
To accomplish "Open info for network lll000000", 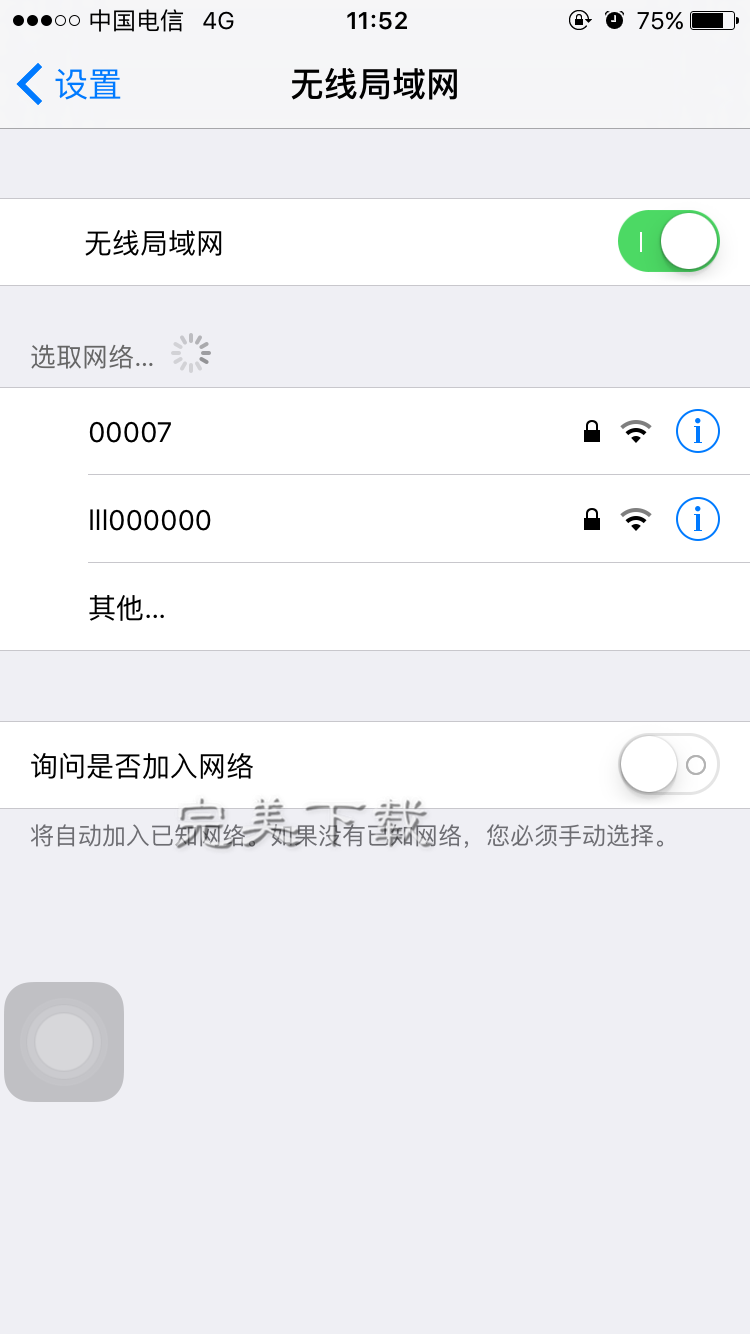I will click(x=697, y=520).
